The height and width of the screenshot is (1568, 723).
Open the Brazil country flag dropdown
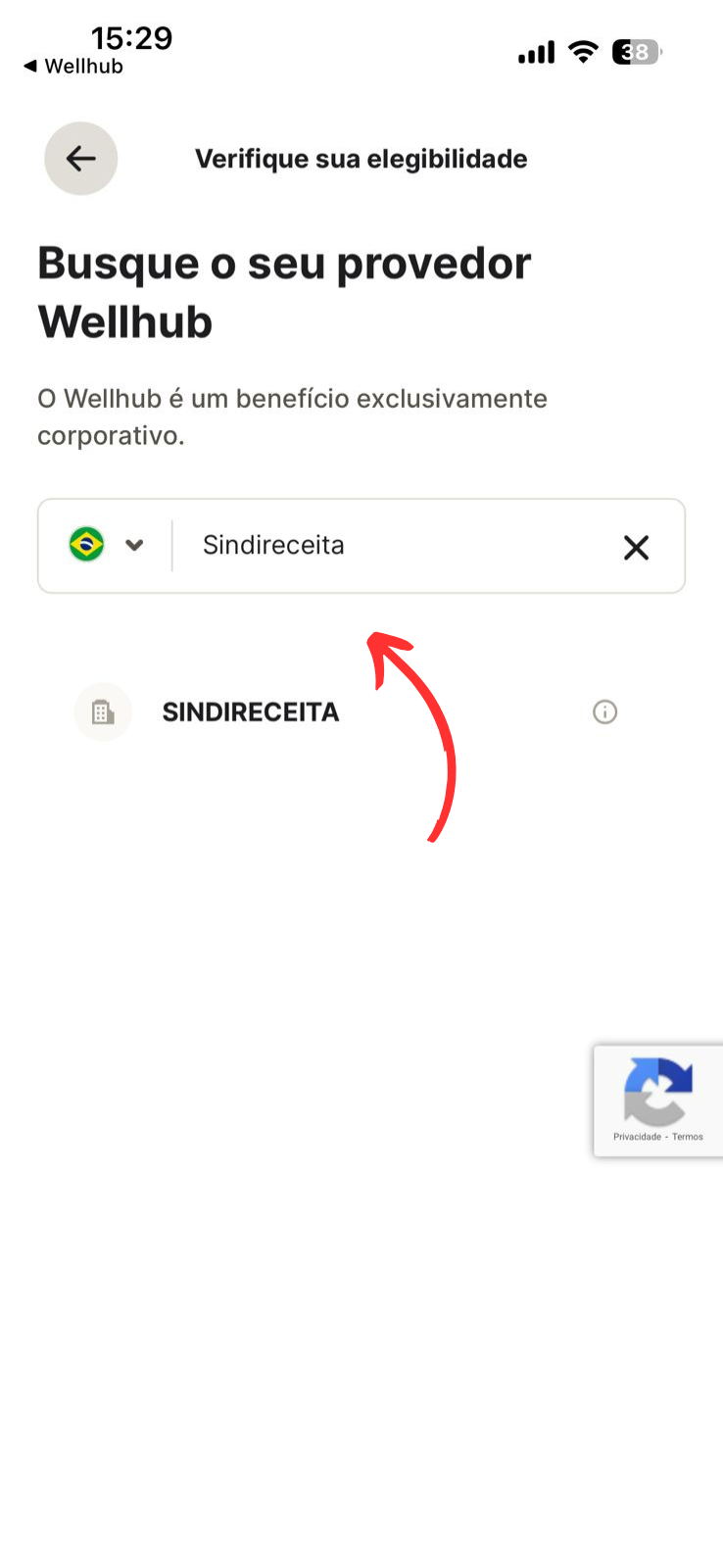click(x=106, y=545)
